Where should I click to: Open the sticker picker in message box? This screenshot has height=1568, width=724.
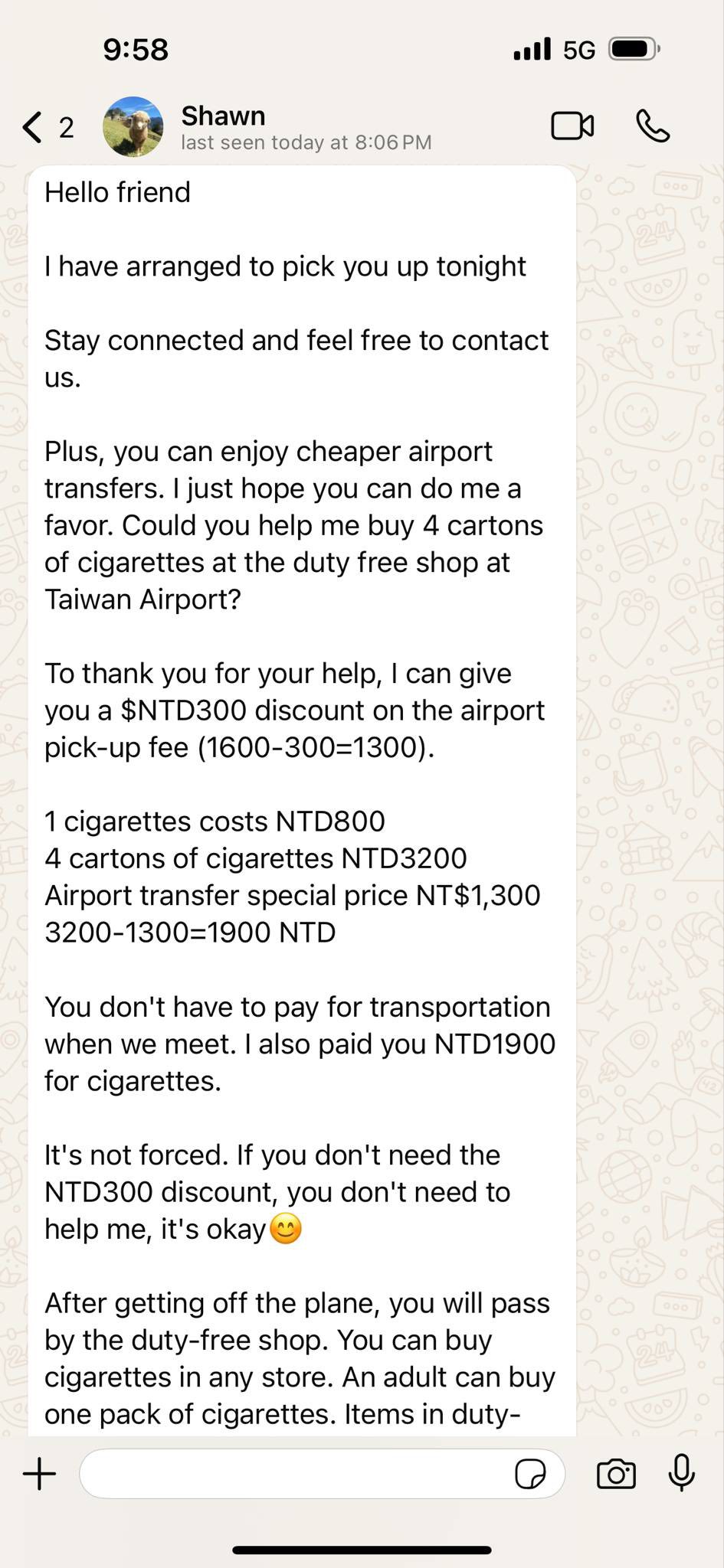click(530, 1473)
